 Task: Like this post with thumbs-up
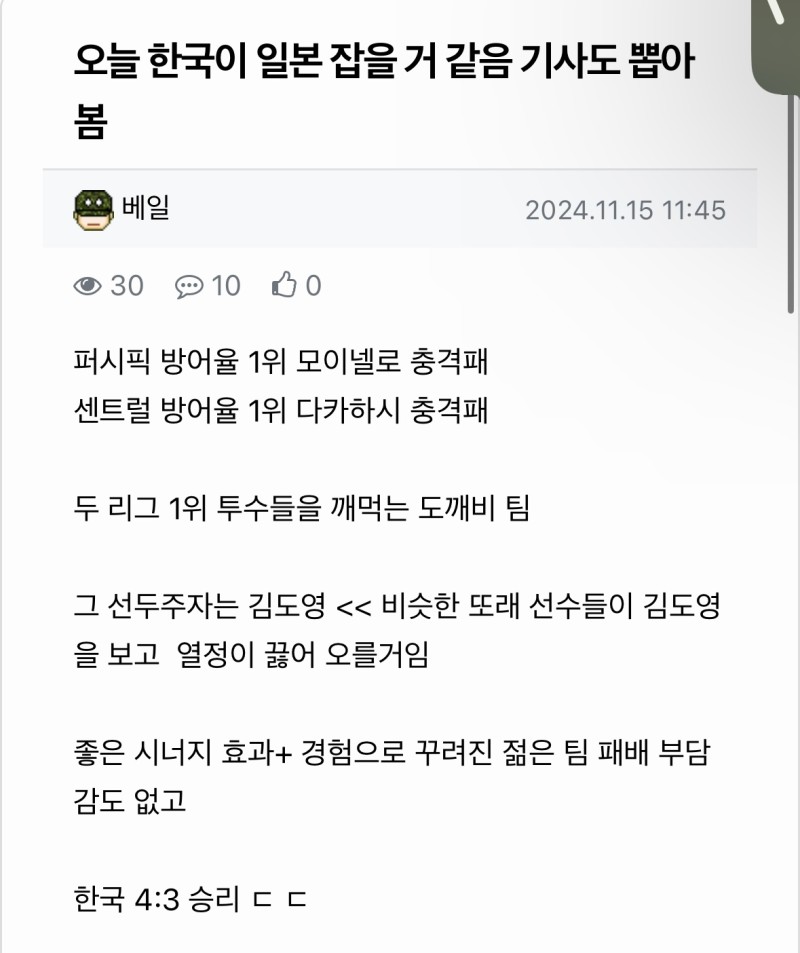pos(286,286)
